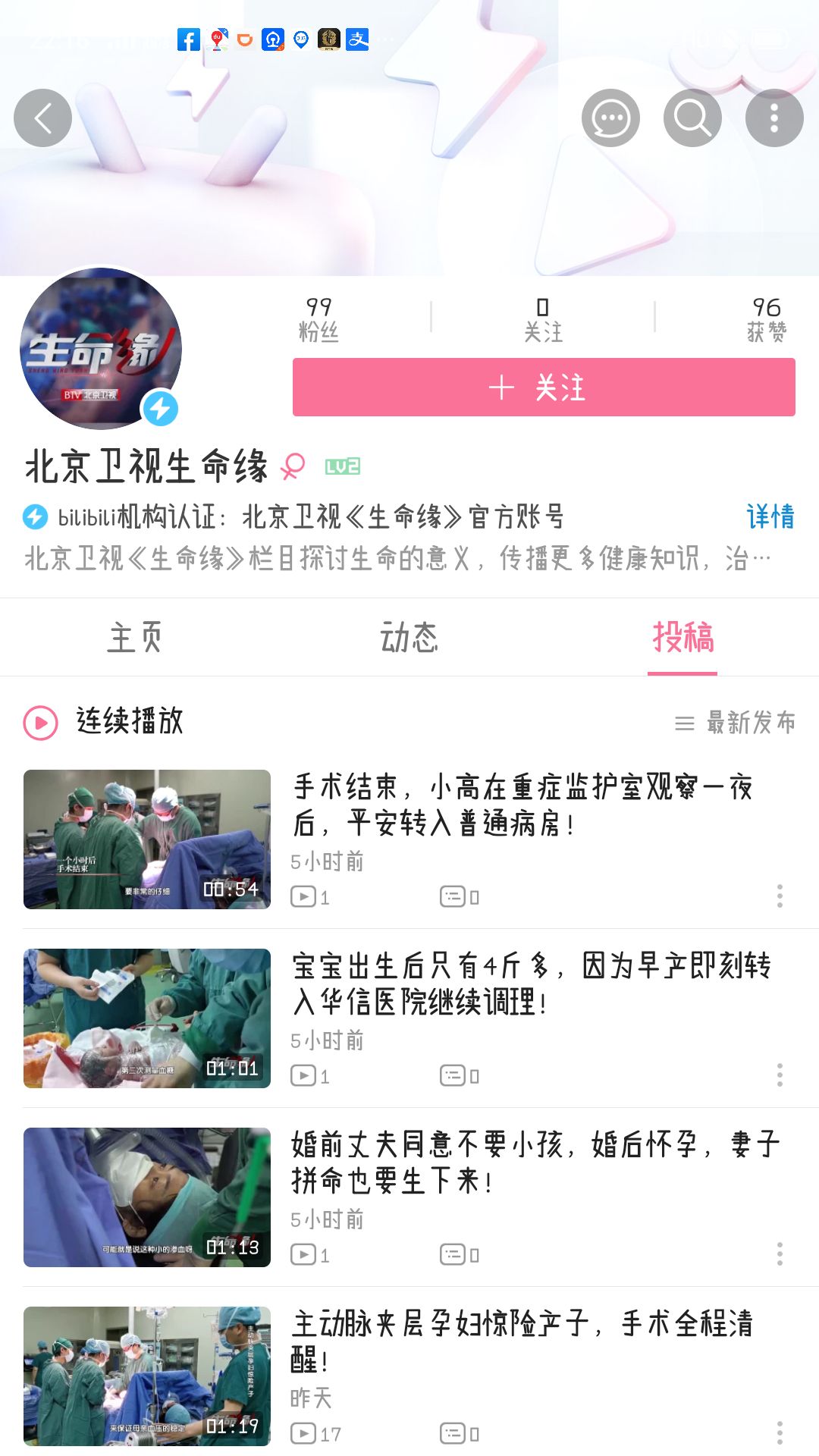This screenshot has height=1456, width=819.
Task: Start 连续播放 continuous playback
Action: click(x=104, y=722)
